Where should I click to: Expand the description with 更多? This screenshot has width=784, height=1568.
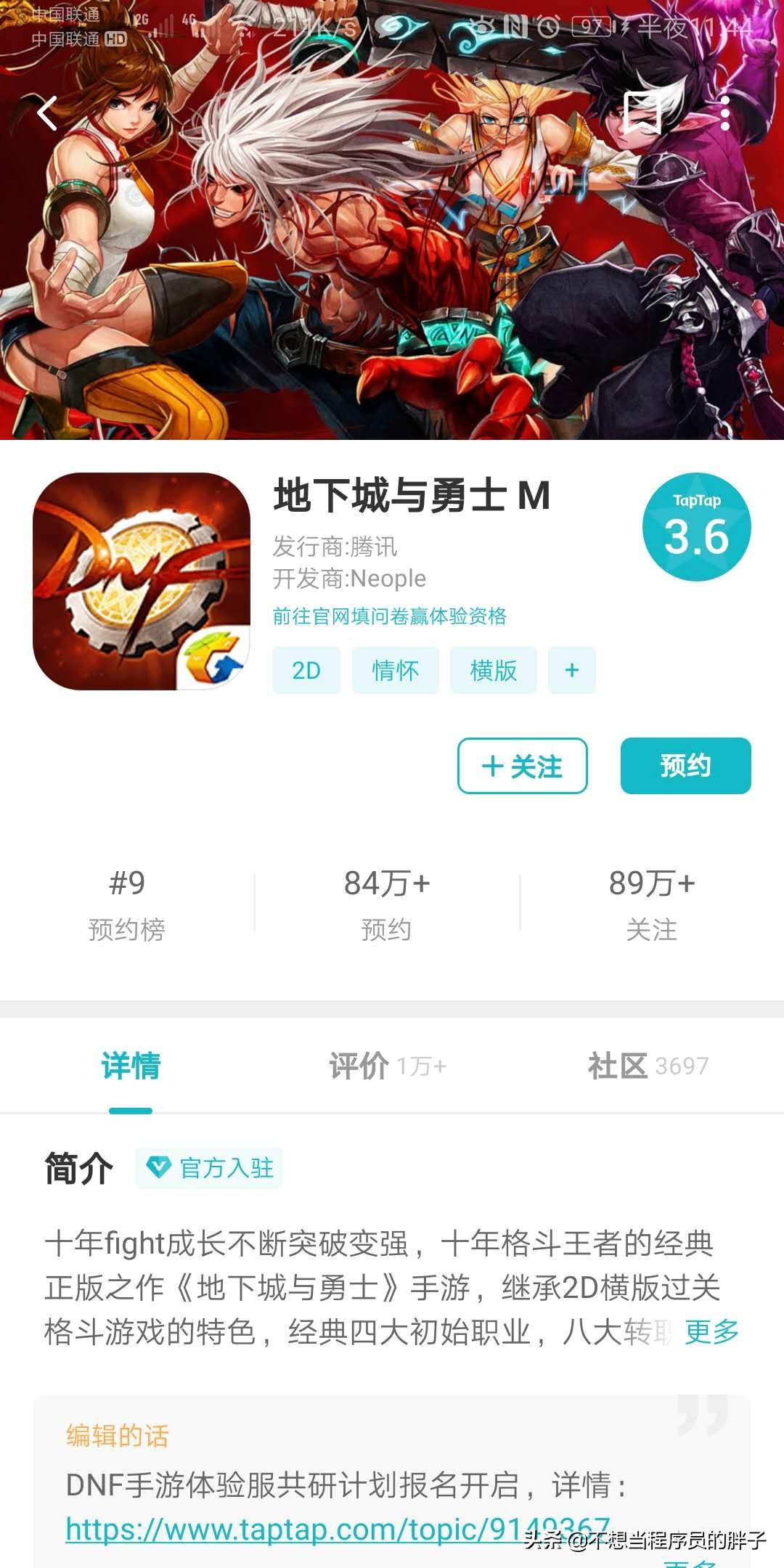pos(711,1331)
